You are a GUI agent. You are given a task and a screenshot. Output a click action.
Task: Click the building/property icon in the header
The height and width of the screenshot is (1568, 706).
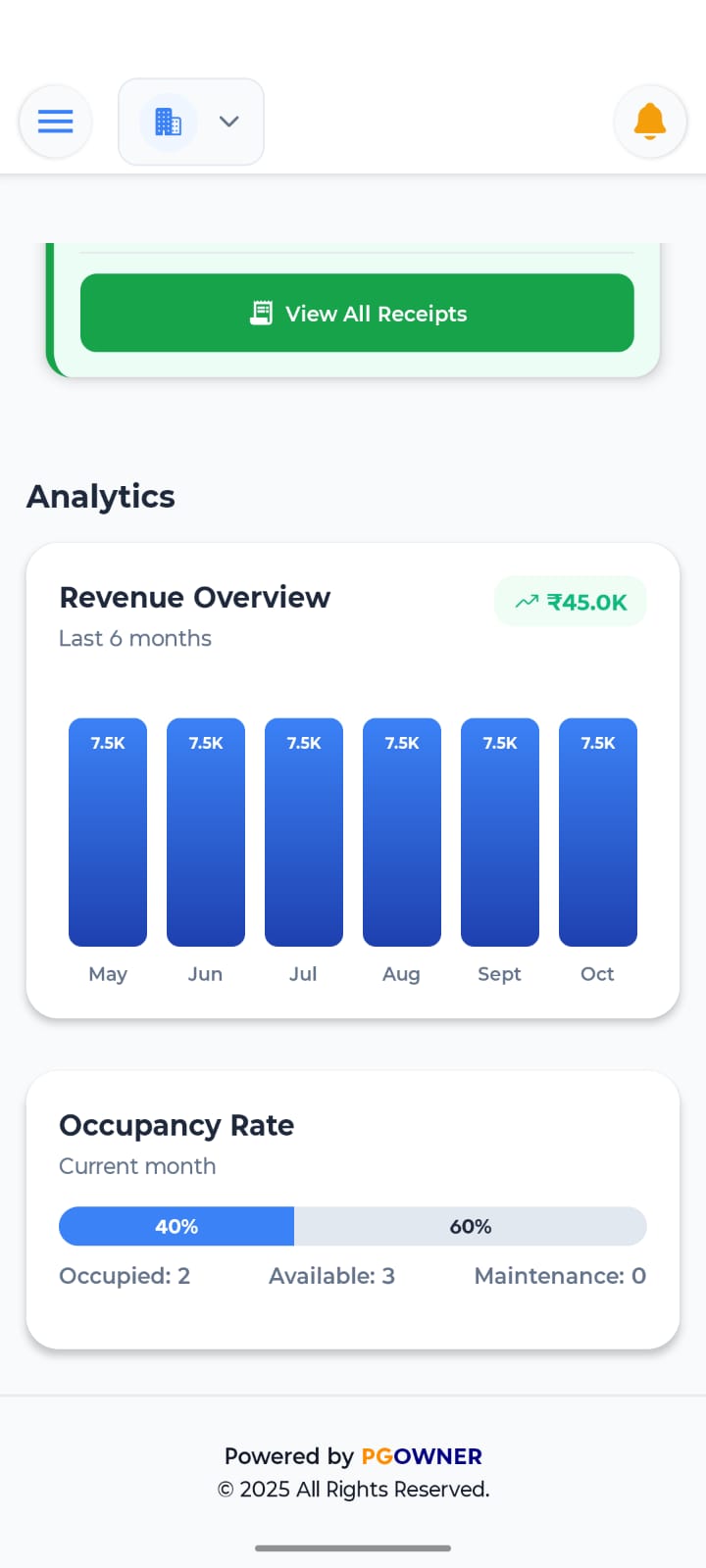tap(169, 122)
